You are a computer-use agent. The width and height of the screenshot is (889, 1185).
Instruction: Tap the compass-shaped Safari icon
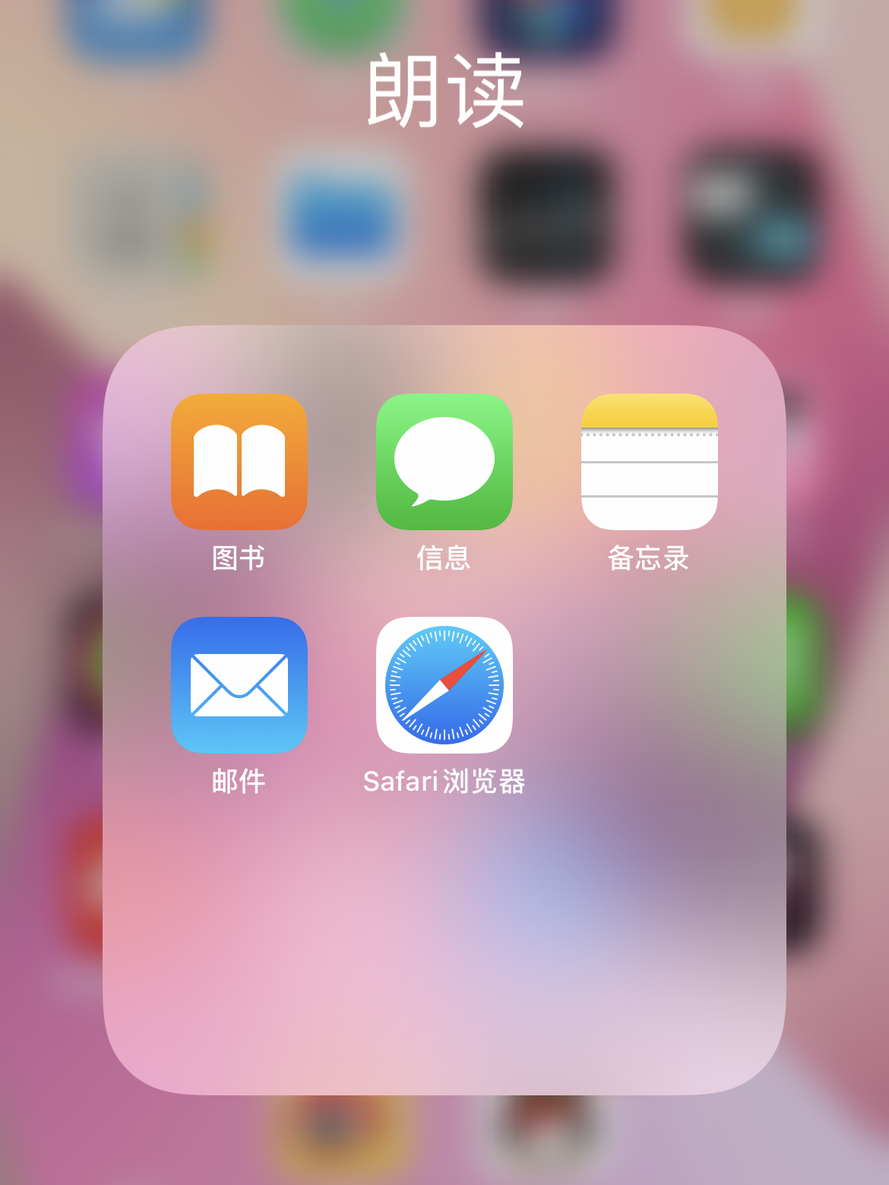click(444, 685)
